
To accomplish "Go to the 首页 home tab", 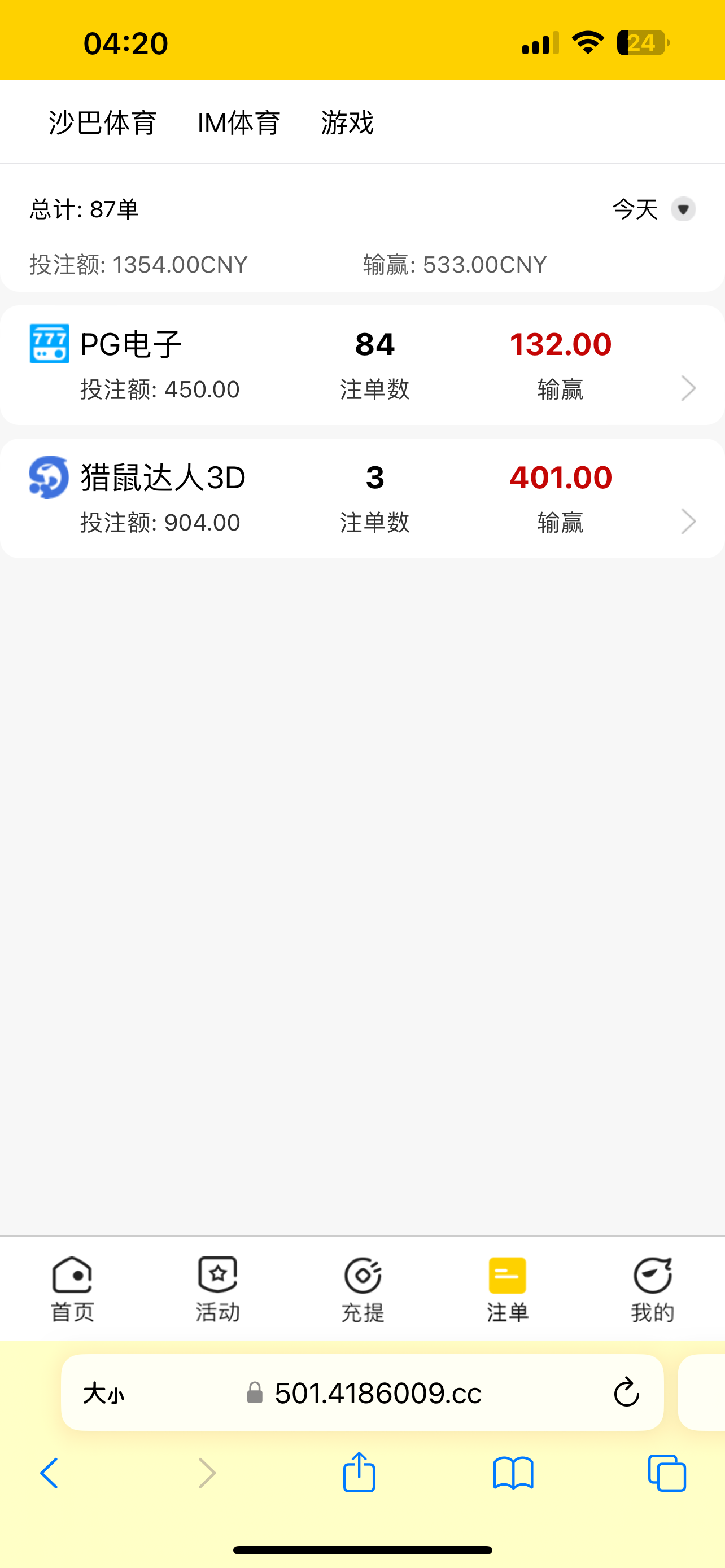I will click(x=72, y=1290).
